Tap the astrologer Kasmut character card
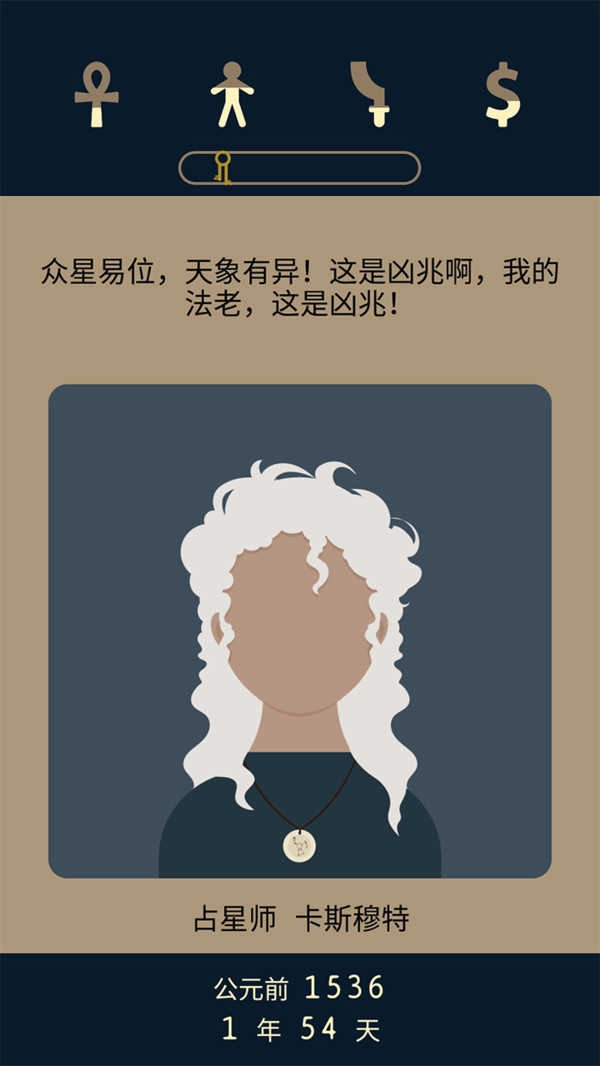This screenshot has width=600, height=1066. [x=300, y=630]
